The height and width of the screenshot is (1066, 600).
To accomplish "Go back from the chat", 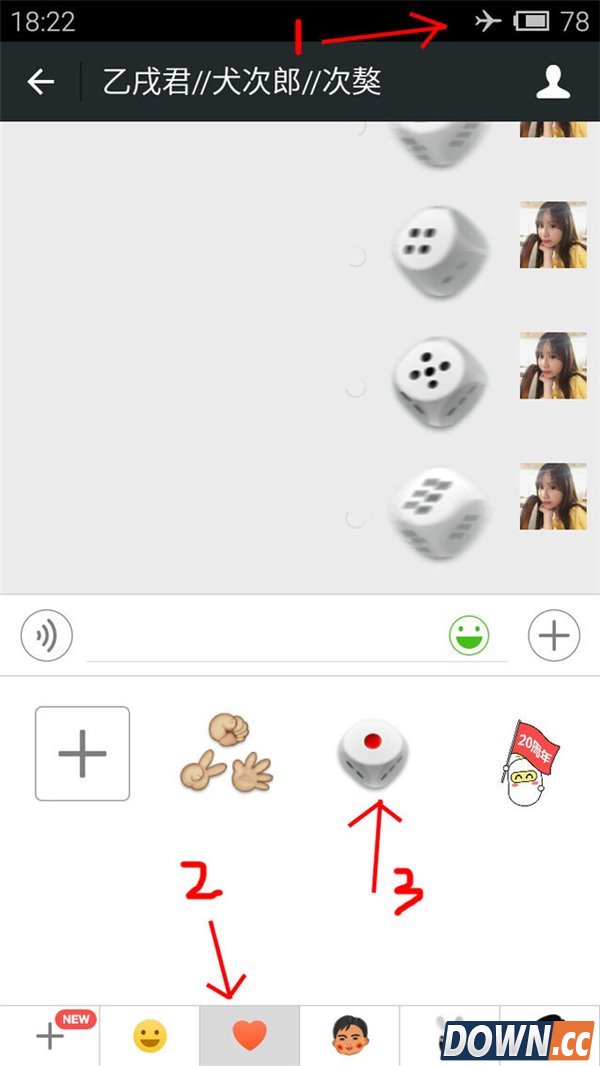I will [41, 82].
